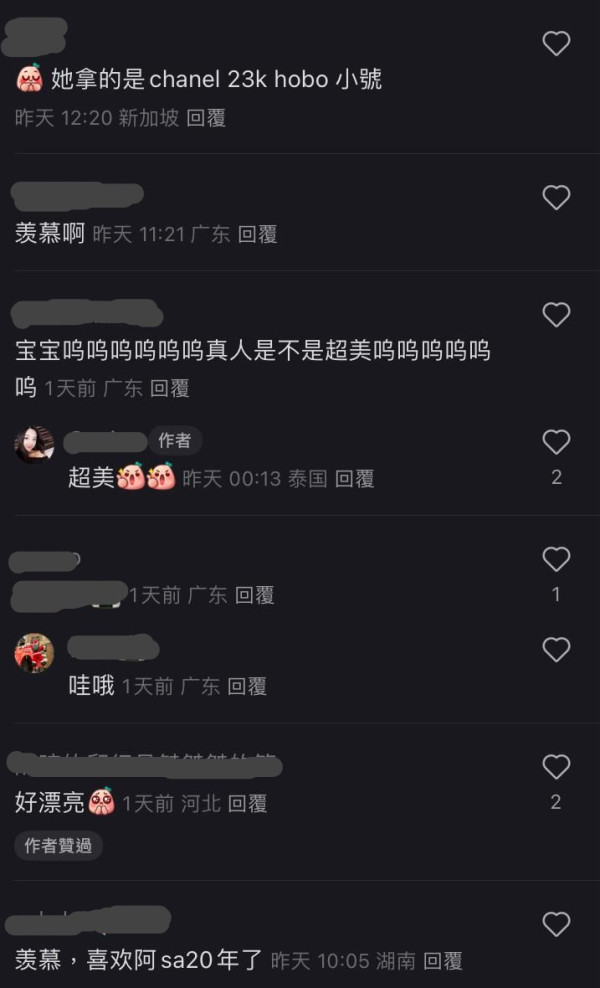This screenshot has height=988, width=600.
Task: Reply to the author's 超美 comment
Action: click(354, 479)
